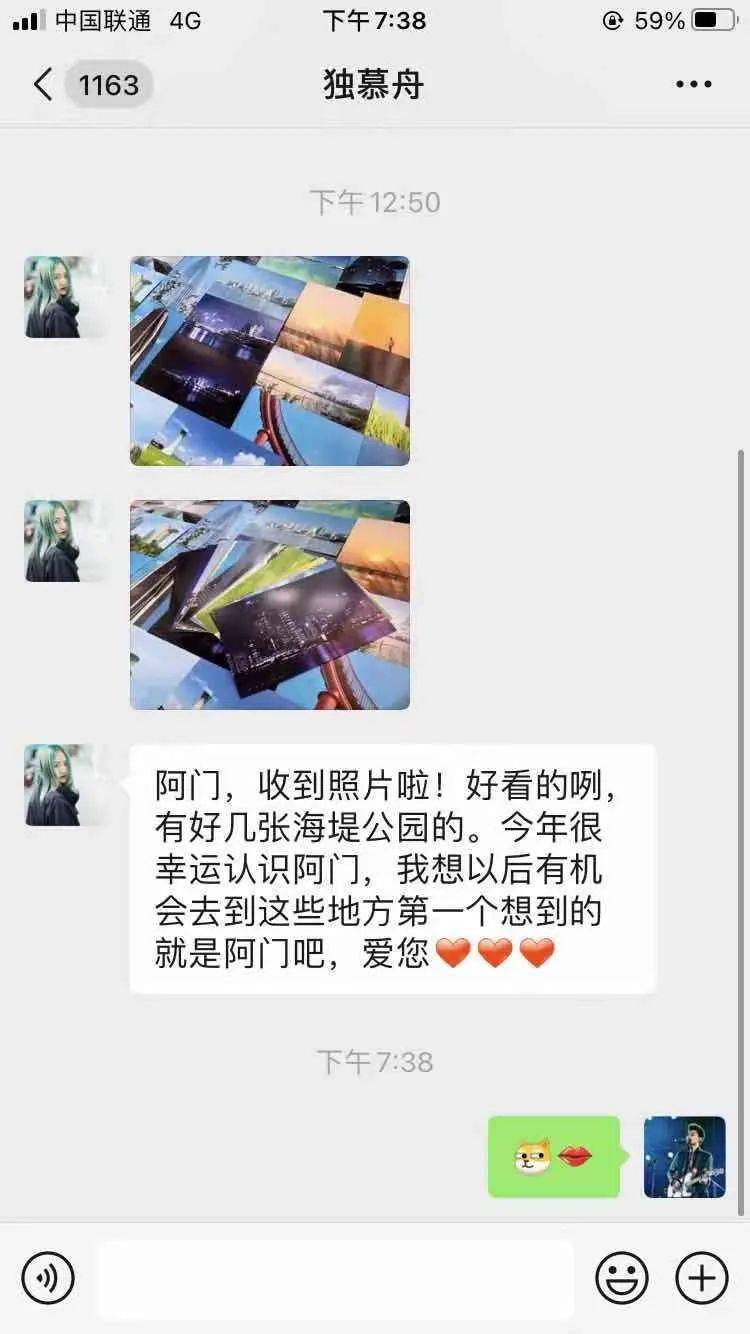The image size is (750, 1334).
Task: Open the first received photo of postcards
Action: click(270, 361)
